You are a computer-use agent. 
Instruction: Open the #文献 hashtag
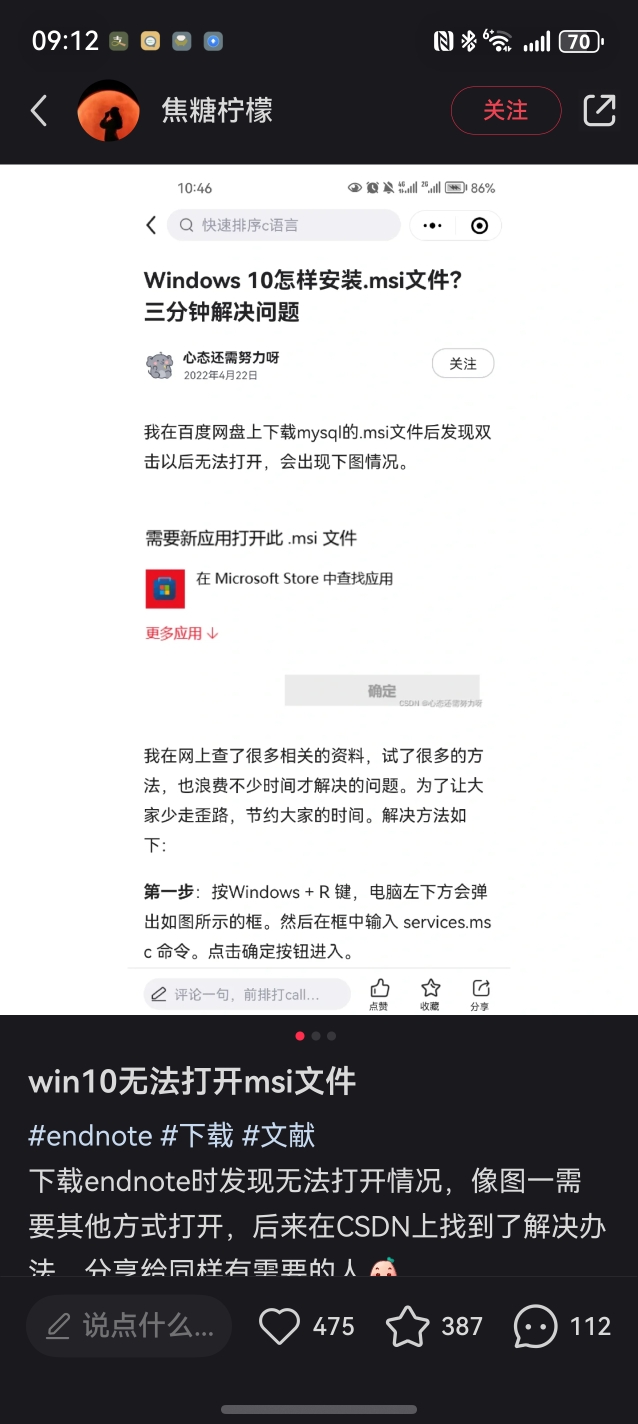tap(279, 1135)
